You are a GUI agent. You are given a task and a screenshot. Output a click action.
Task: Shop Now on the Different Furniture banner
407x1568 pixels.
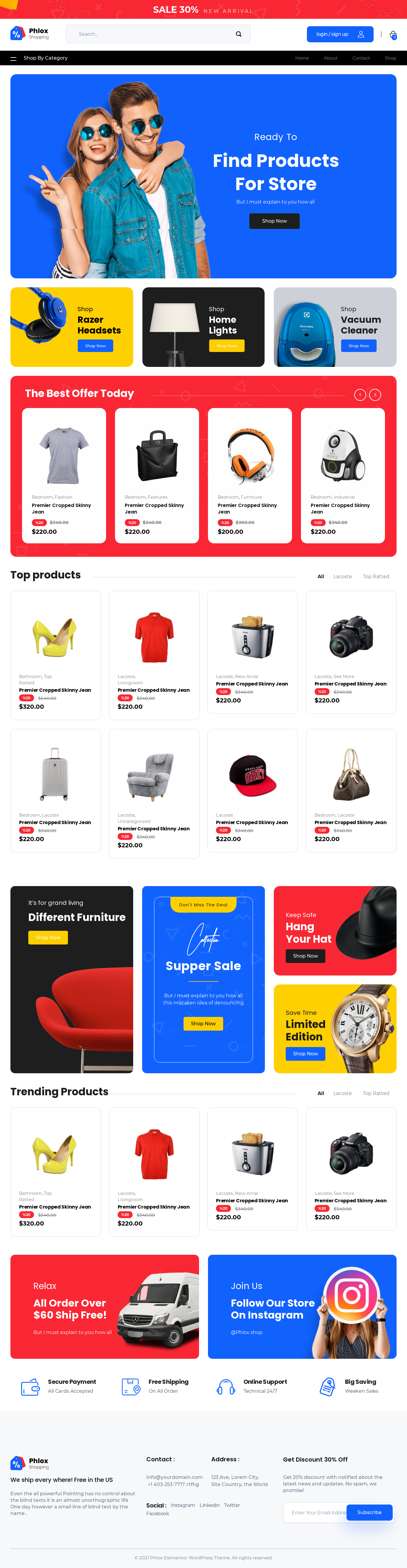pos(48,937)
